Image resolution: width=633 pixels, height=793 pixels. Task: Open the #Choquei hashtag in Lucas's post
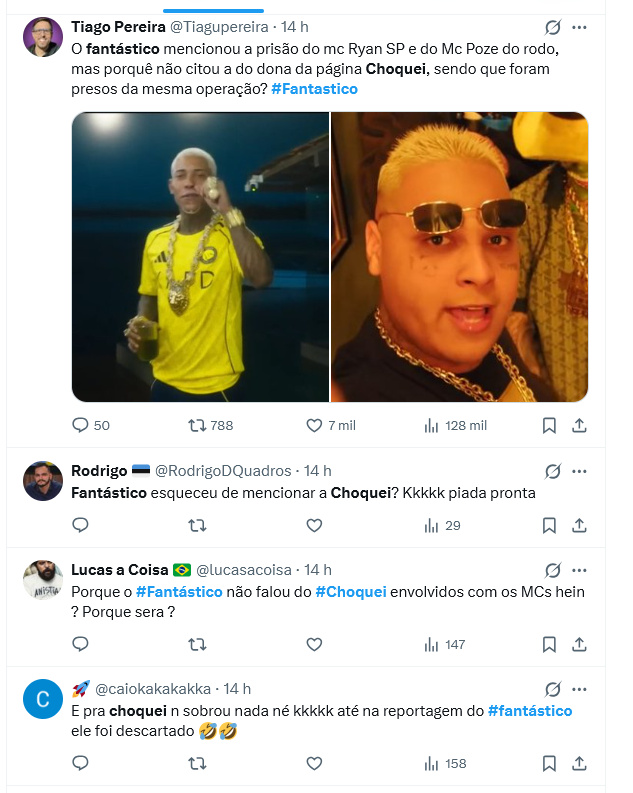pos(351,592)
